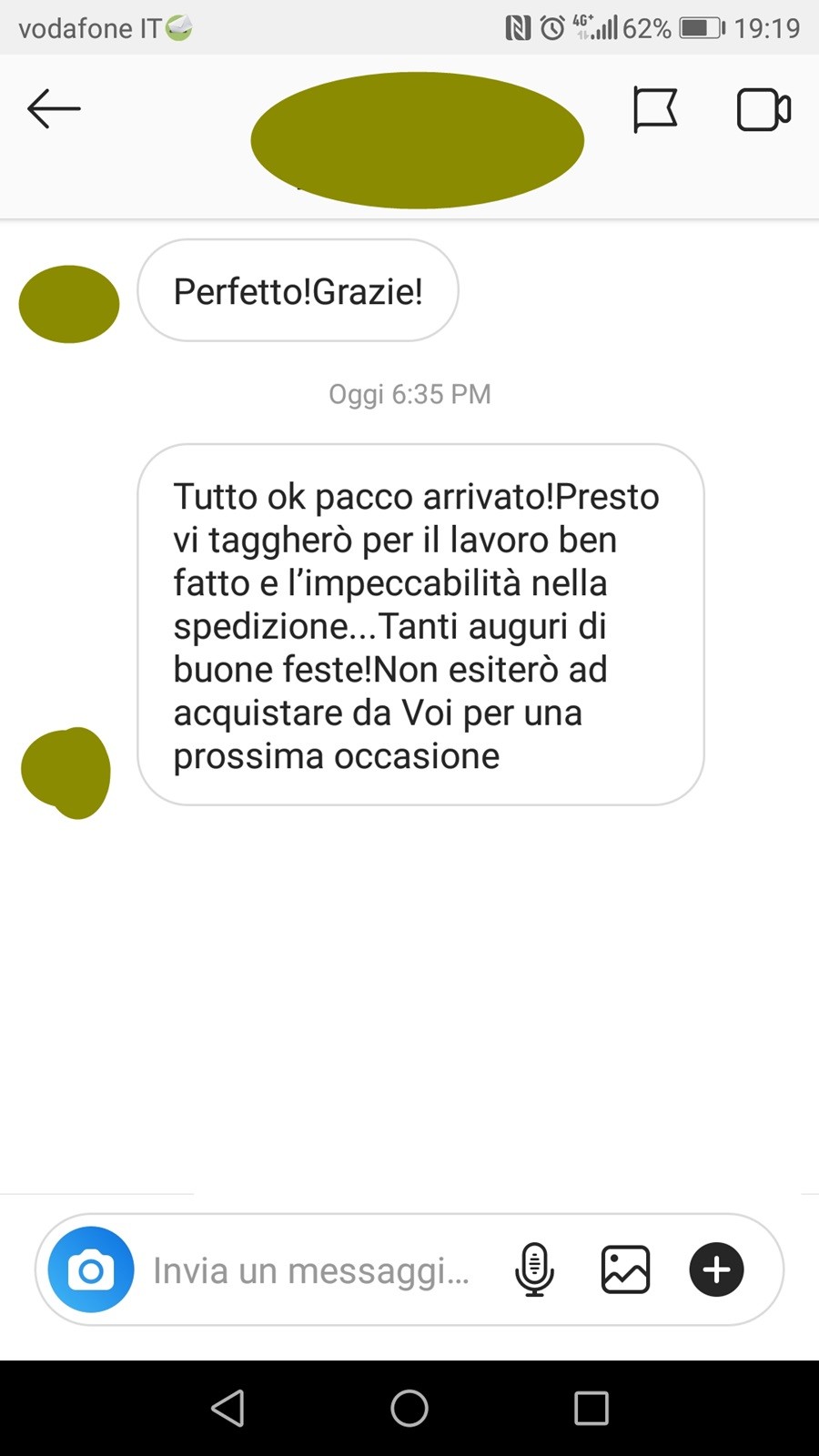Open the camera from message bar
This screenshot has height=1456, width=819.
pyautogui.click(x=91, y=1269)
